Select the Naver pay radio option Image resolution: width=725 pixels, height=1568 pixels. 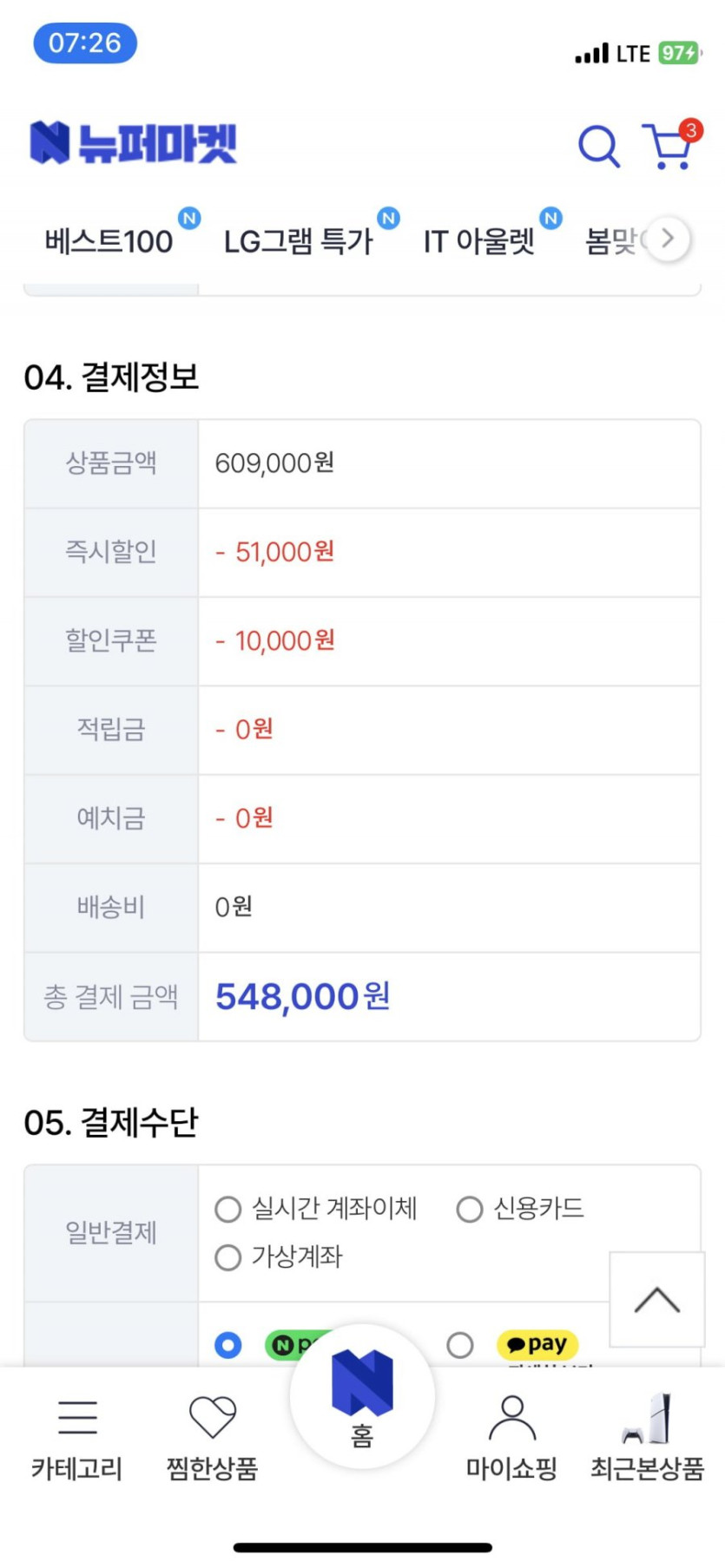pos(228,1345)
